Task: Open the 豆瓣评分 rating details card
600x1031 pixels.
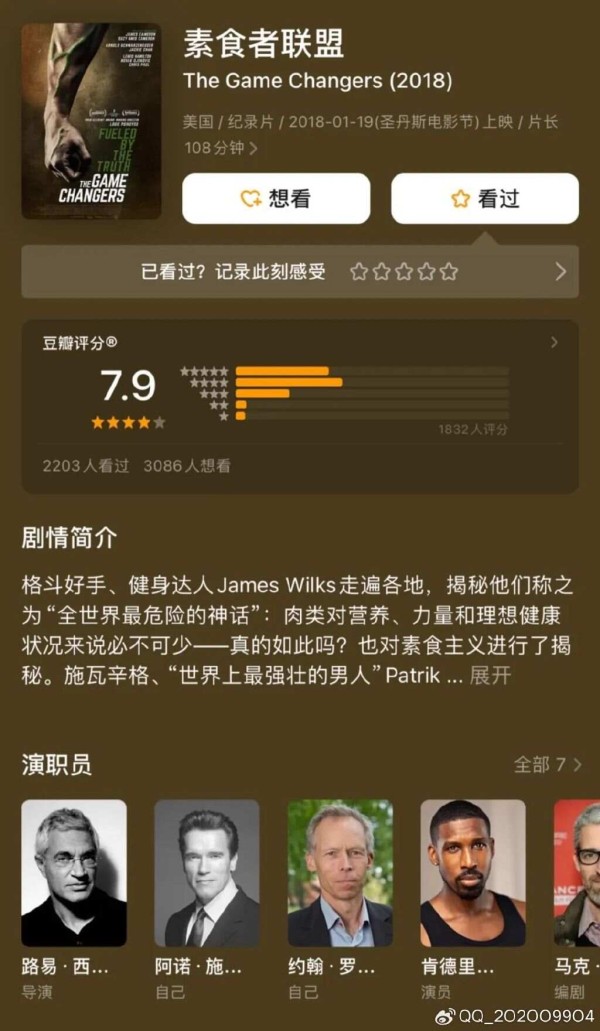Action: [x=300, y=405]
